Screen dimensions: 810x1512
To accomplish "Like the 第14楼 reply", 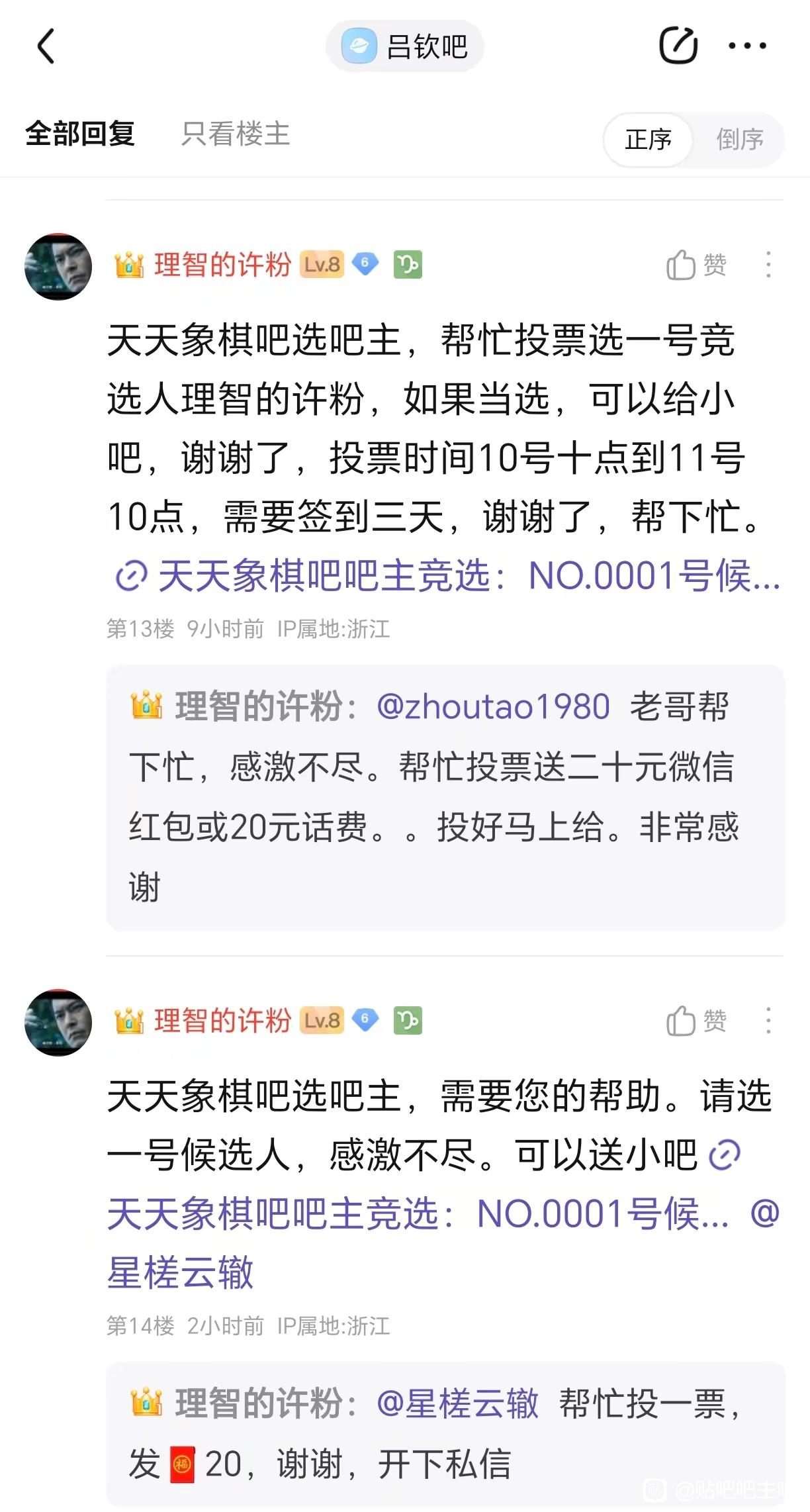I will pyautogui.click(x=696, y=1021).
